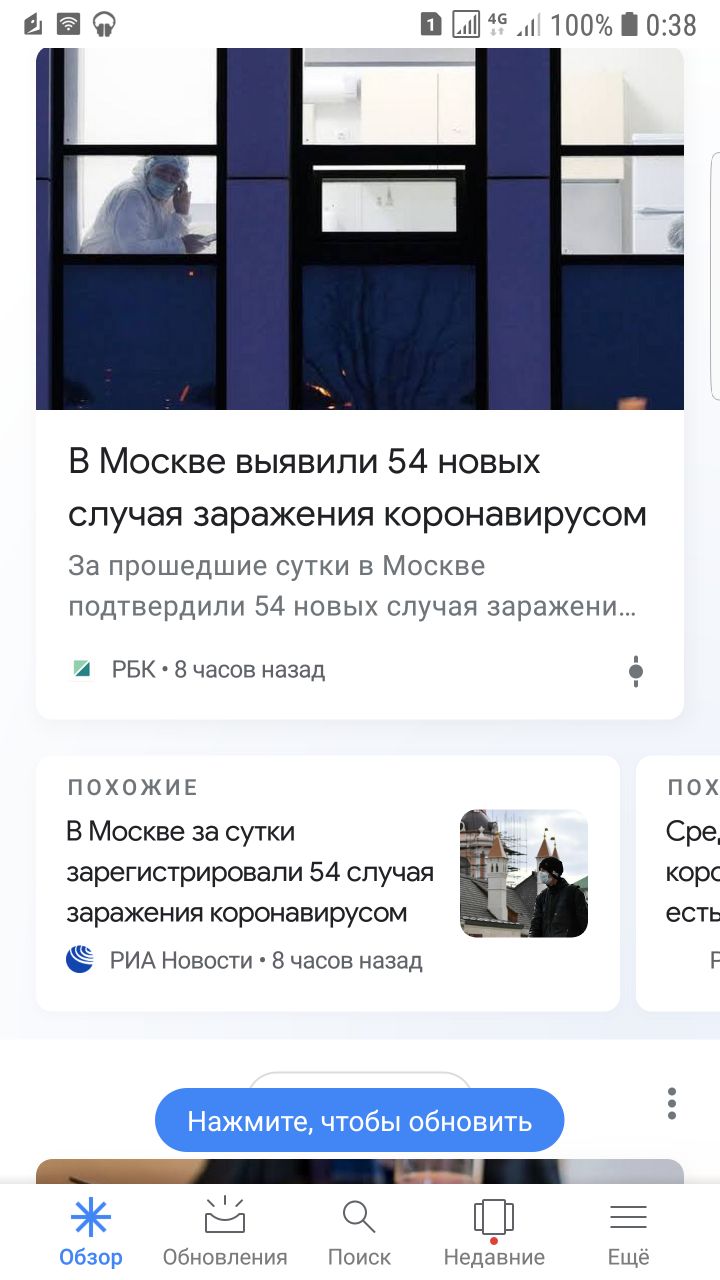Open the RBC article about 54 new cases

[x=358, y=488]
